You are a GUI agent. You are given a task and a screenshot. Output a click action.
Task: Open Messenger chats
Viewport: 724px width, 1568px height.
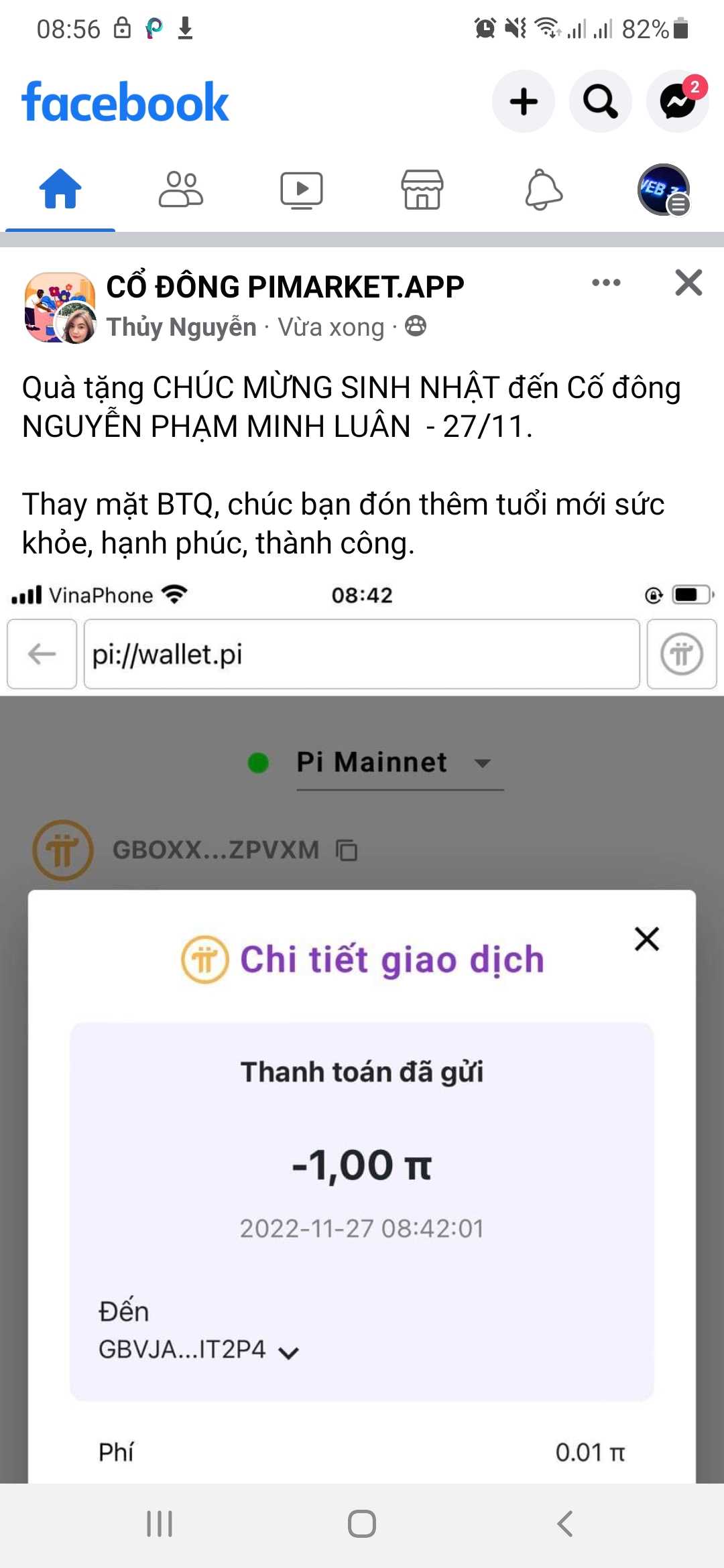(x=677, y=102)
